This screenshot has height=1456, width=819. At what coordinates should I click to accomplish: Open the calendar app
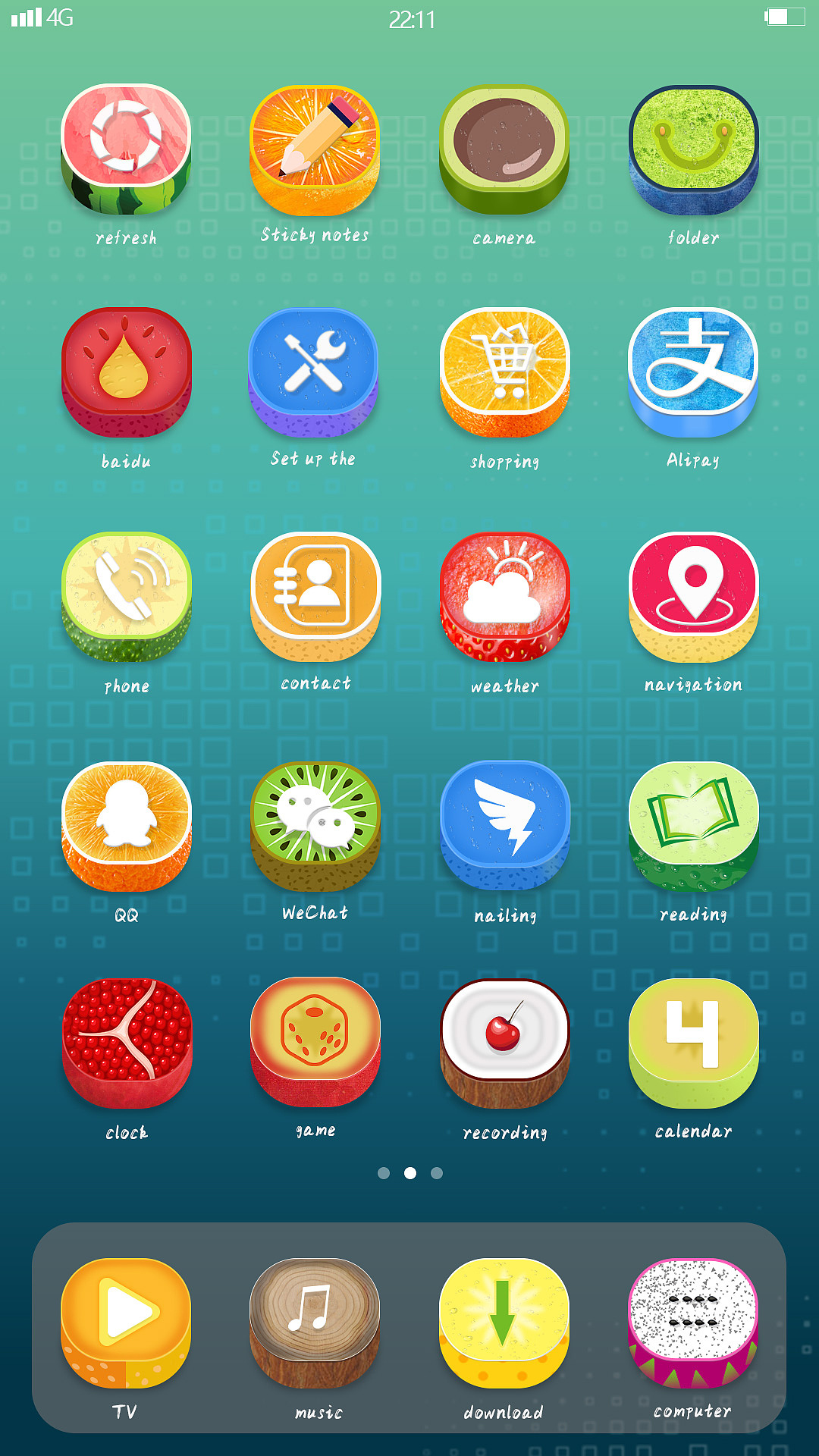(693, 1043)
